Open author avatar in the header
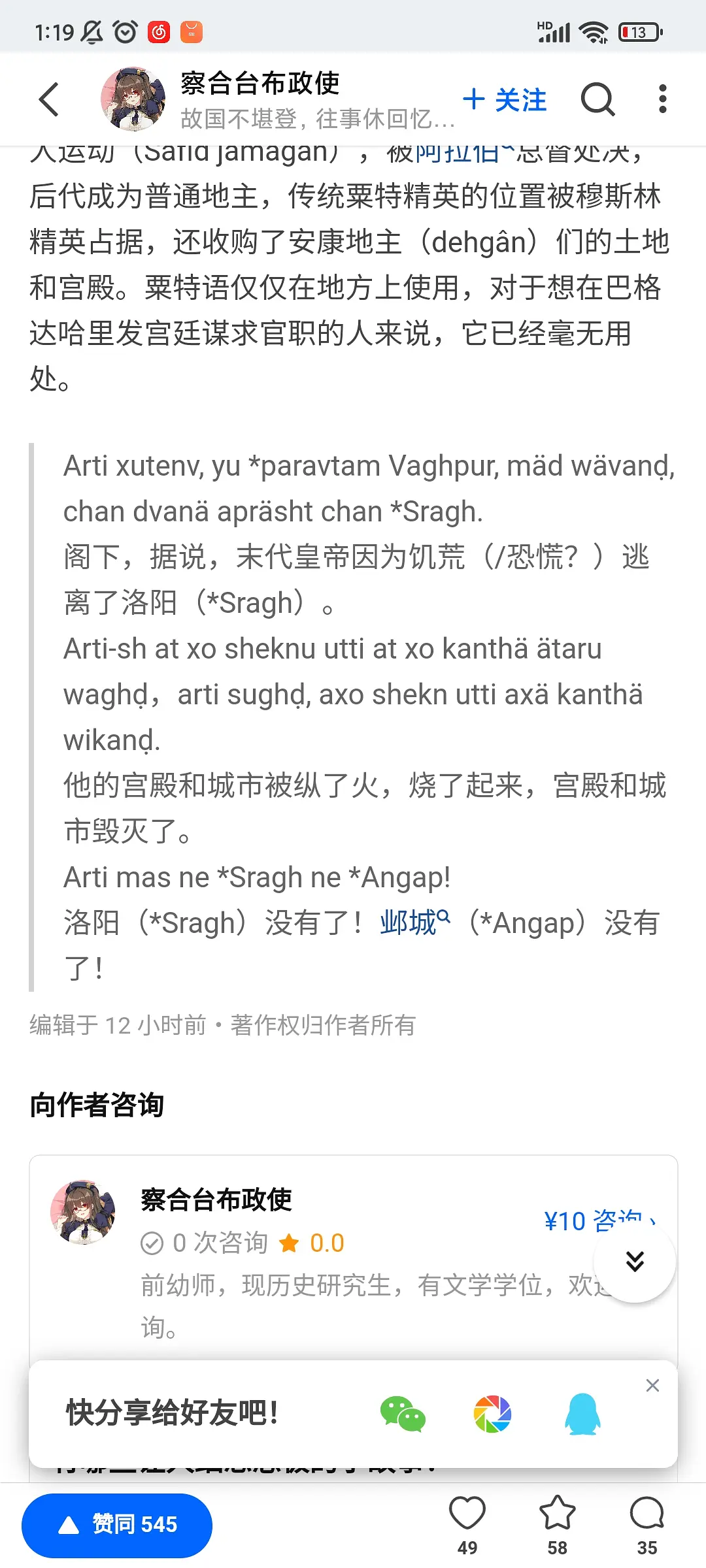Screen dimensions: 706x1568 click(133, 99)
